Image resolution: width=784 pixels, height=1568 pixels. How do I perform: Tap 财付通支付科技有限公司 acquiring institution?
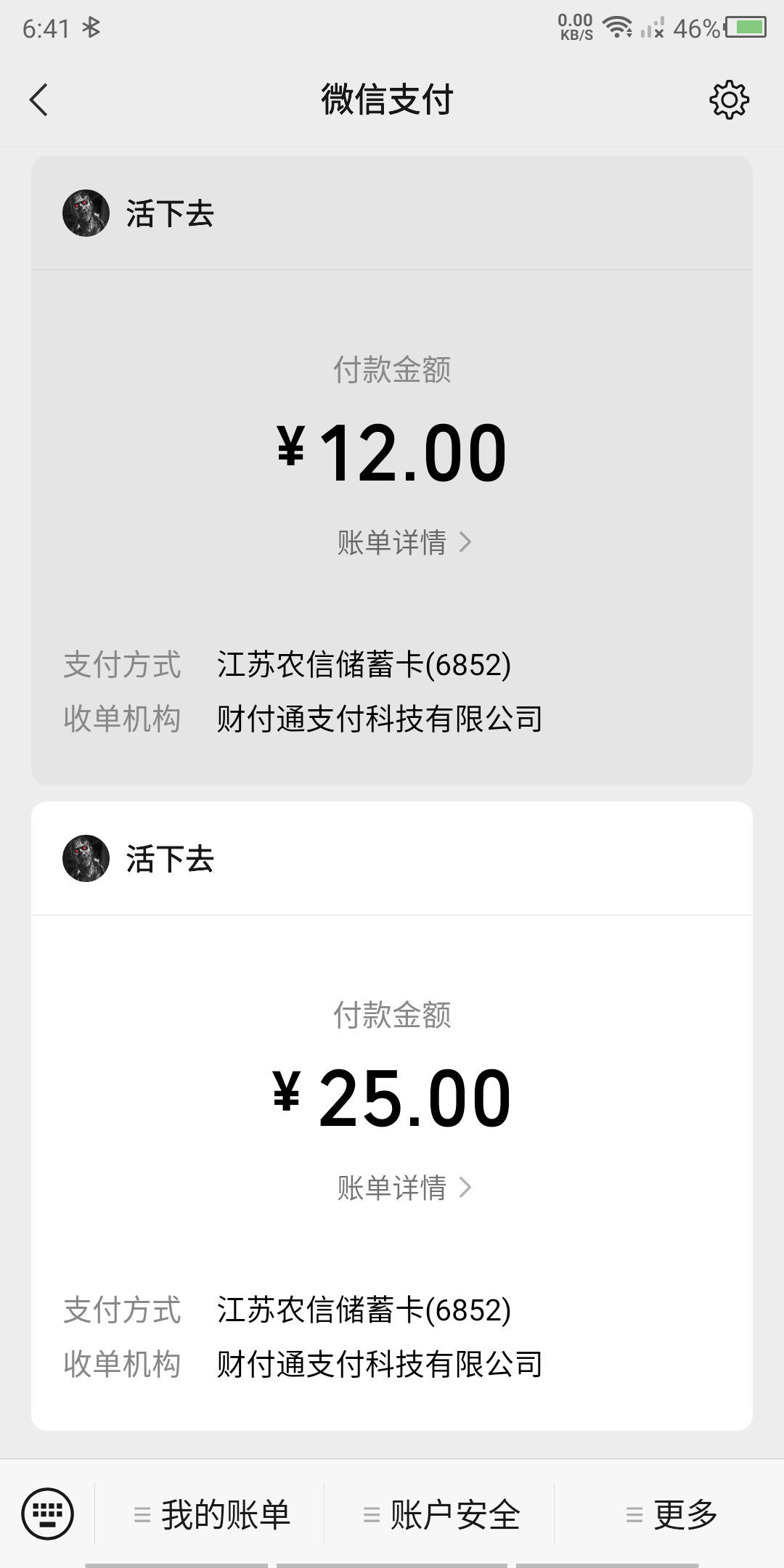click(x=377, y=716)
